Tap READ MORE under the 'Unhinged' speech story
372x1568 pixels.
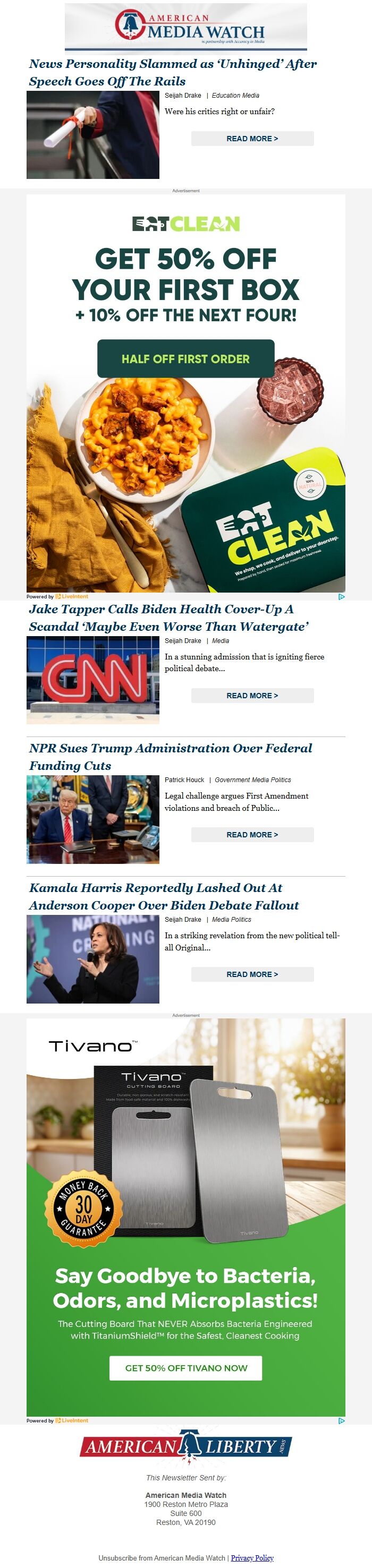point(252,138)
